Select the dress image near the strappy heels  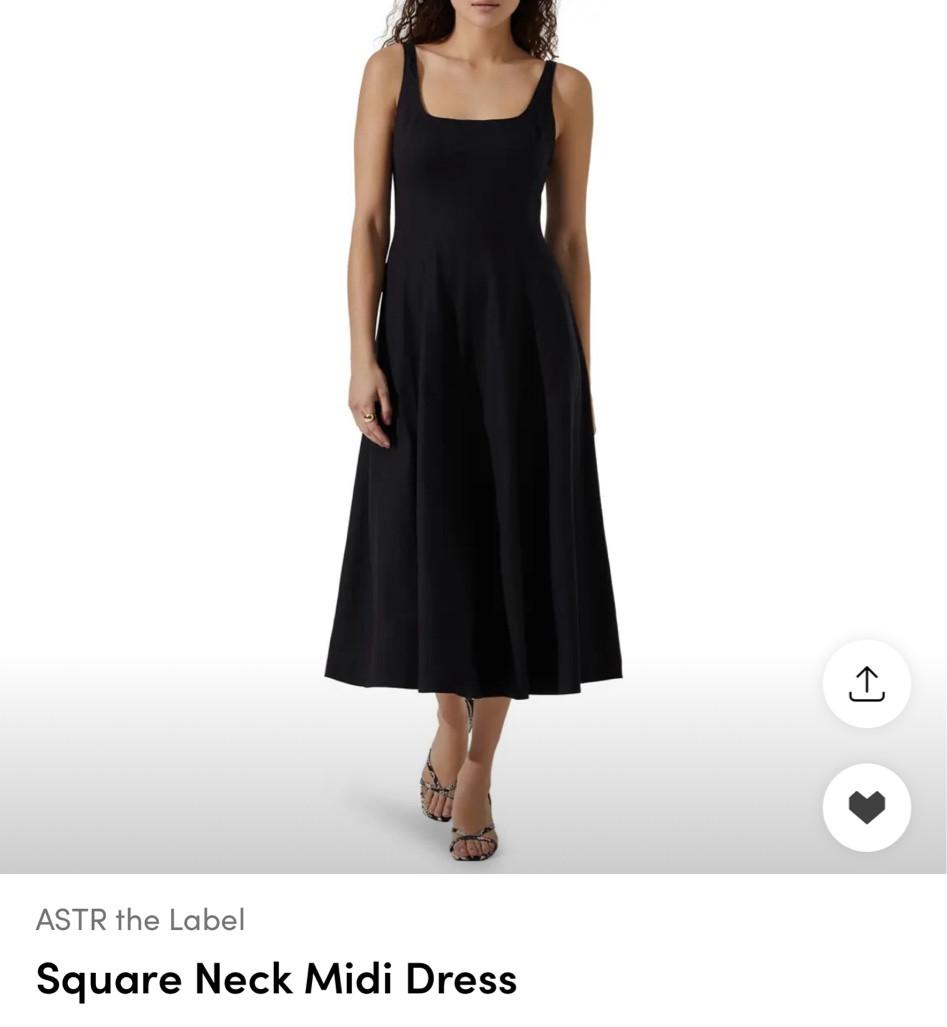point(465,790)
